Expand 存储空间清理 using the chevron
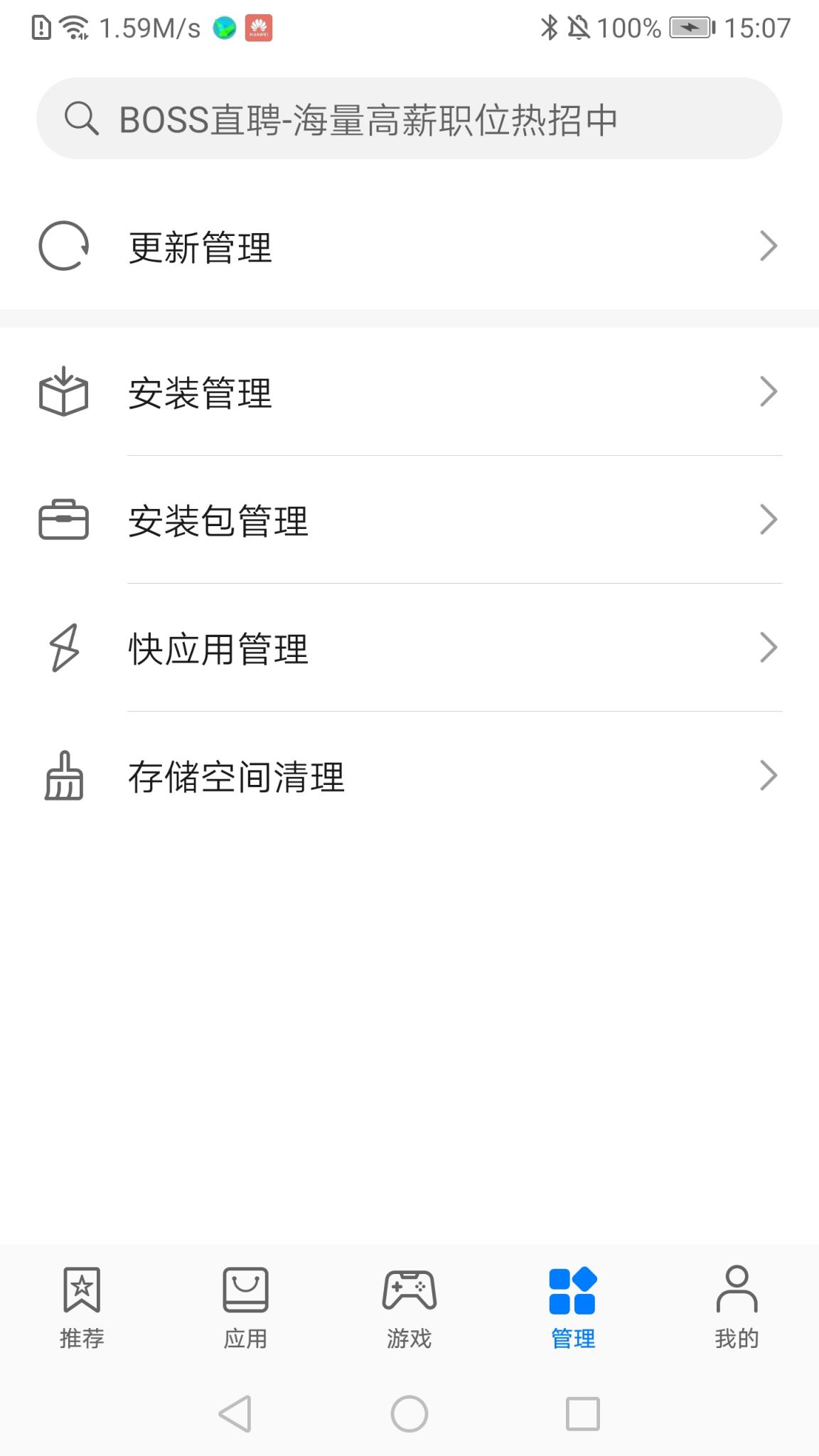Screen dimensions: 819x1456 [x=769, y=776]
